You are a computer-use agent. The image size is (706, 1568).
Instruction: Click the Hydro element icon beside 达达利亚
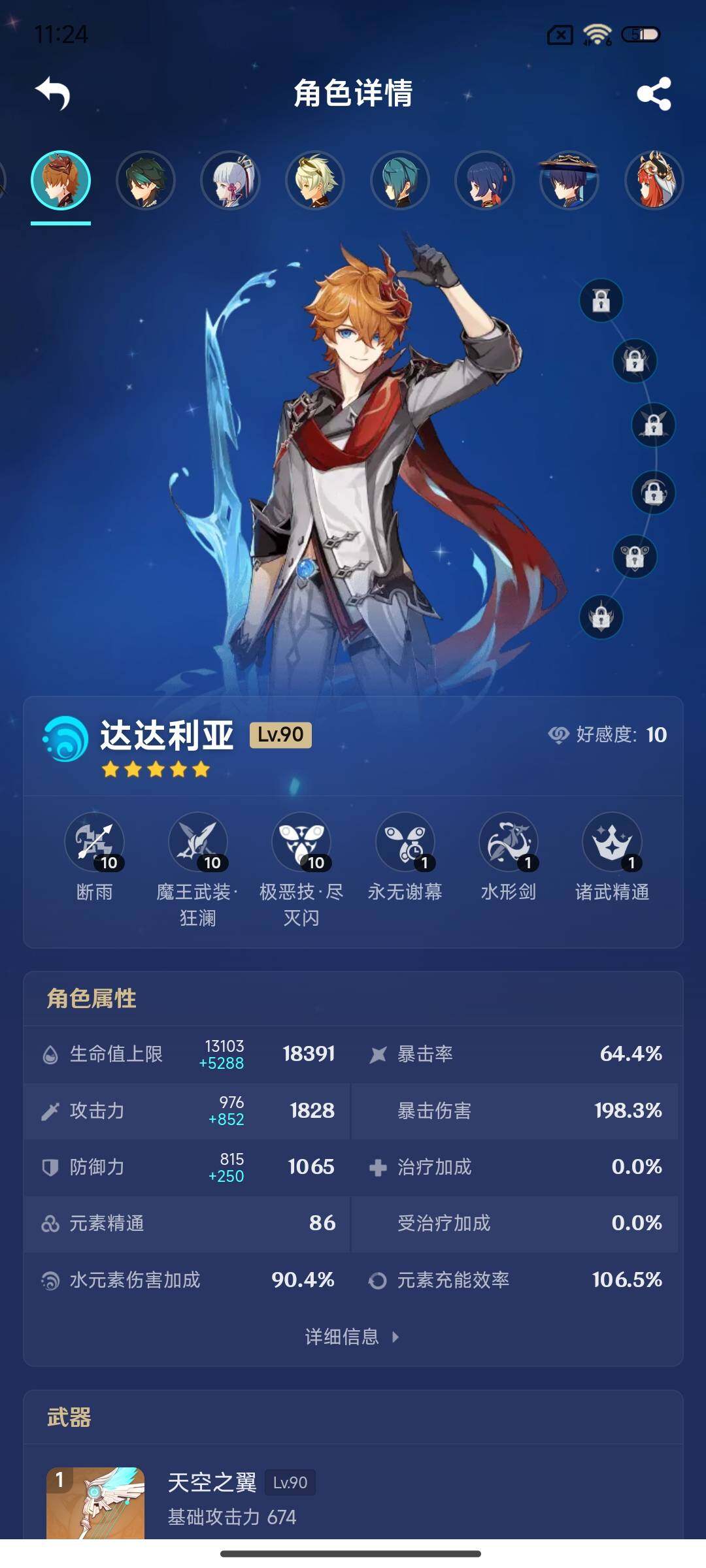pyautogui.click(x=62, y=738)
